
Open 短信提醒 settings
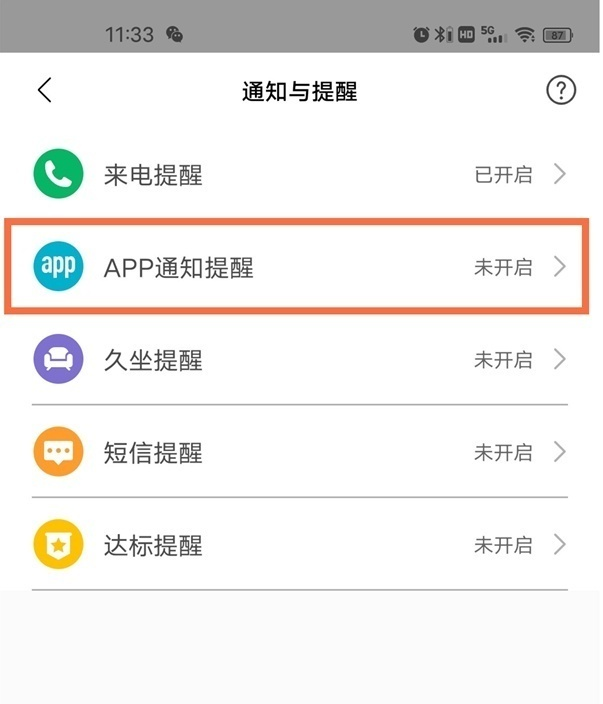[300, 453]
